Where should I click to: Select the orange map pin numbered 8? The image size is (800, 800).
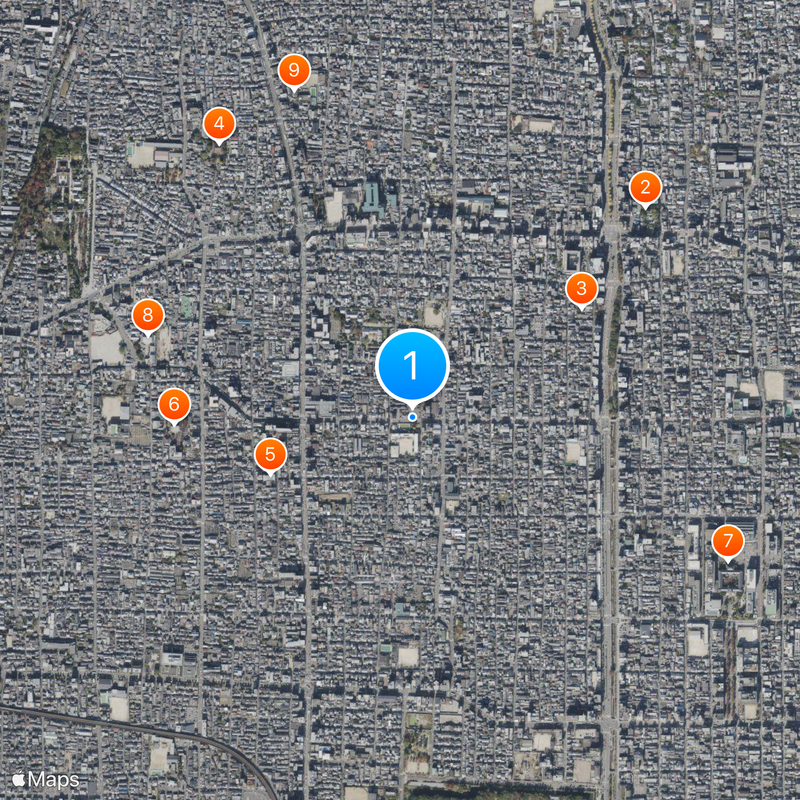coord(148,316)
